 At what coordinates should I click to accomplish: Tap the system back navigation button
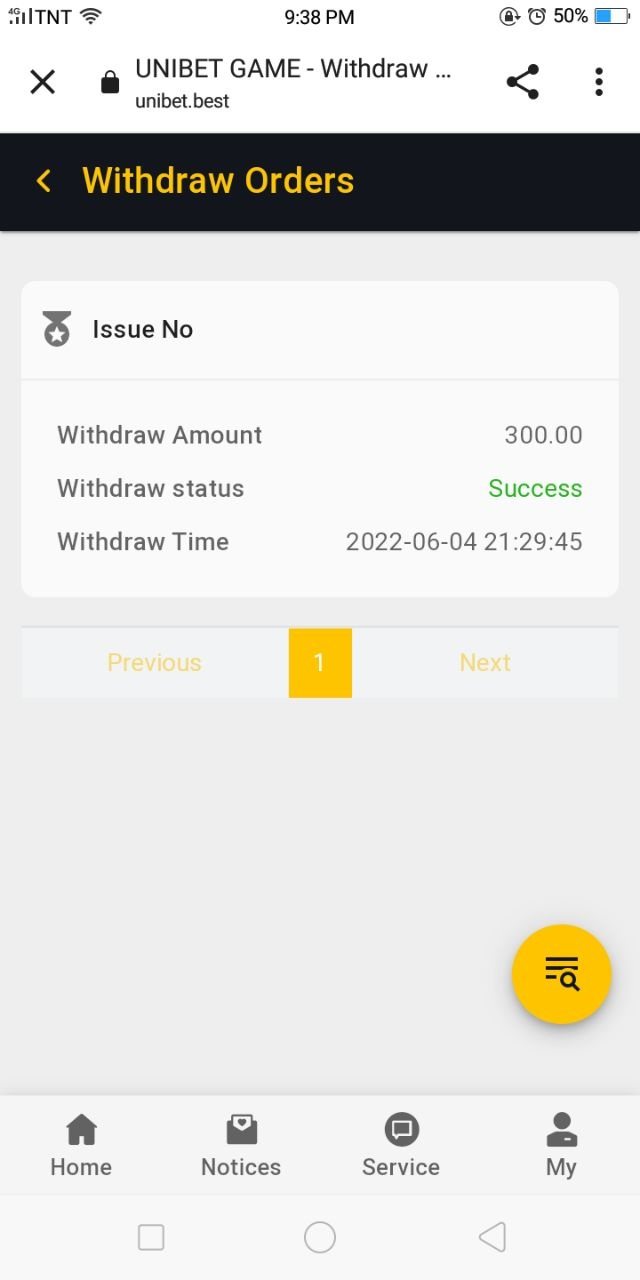pyautogui.click(x=492, y=1237)
